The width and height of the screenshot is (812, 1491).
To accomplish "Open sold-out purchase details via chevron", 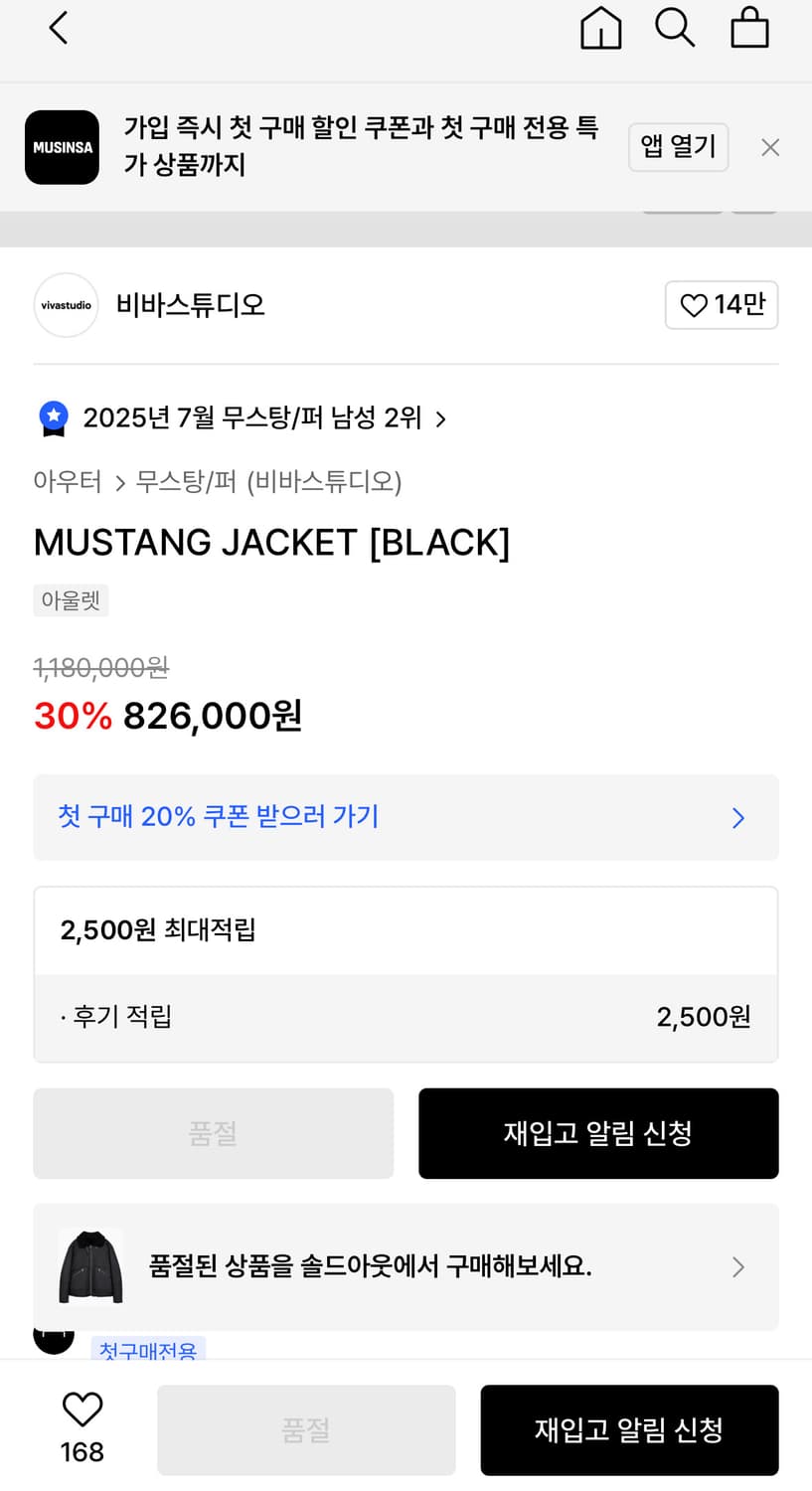I will 737,1266.
